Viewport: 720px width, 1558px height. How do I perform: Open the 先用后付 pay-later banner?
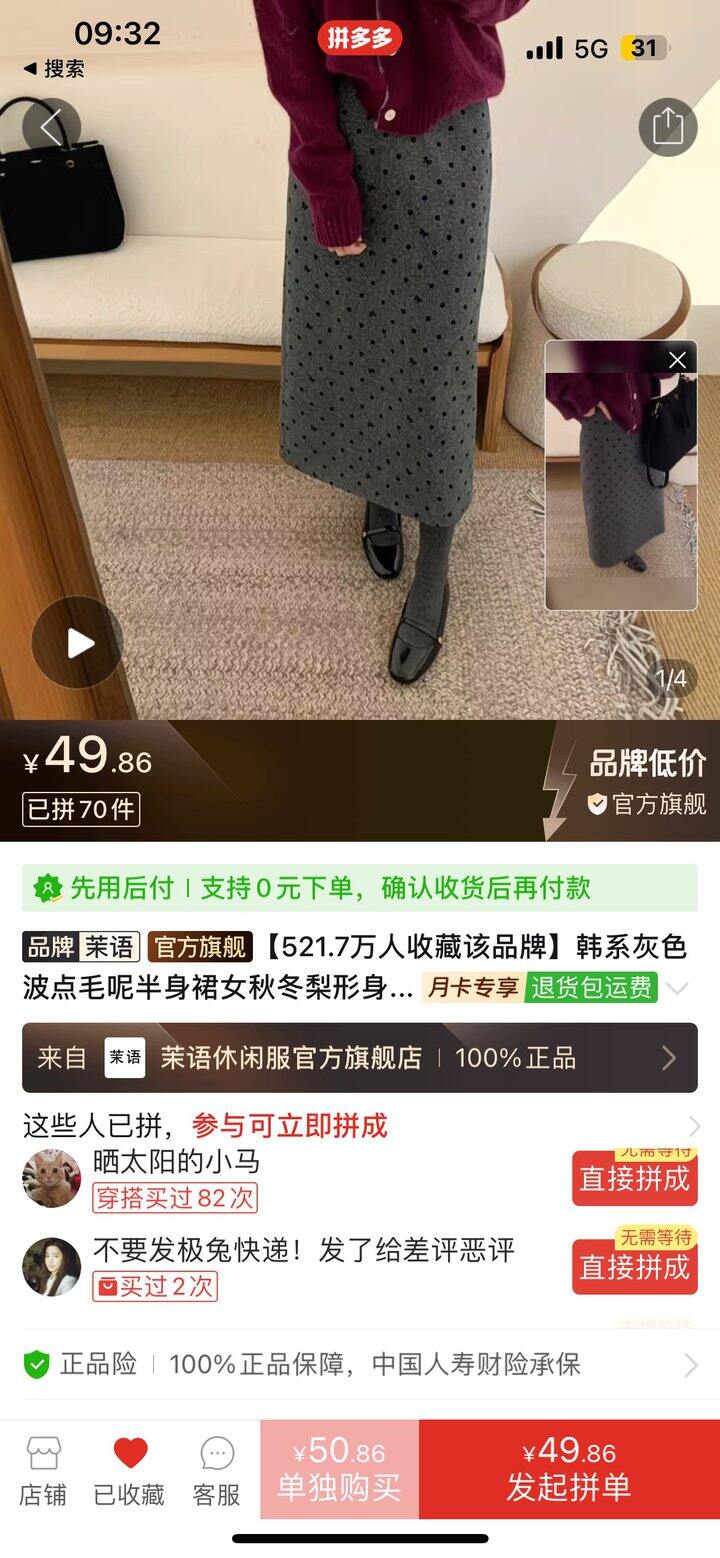tap(360, 887)
